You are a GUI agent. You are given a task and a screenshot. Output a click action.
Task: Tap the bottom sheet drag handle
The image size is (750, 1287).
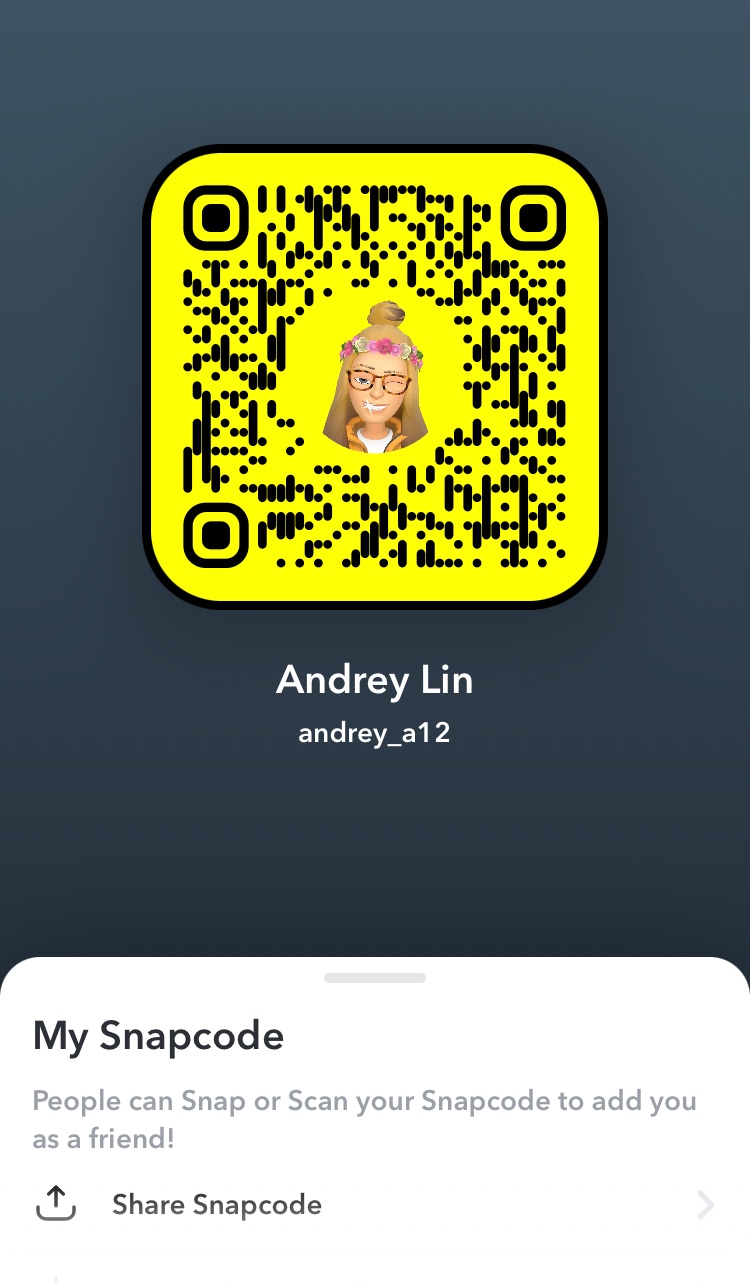click(x=375, y=978)
